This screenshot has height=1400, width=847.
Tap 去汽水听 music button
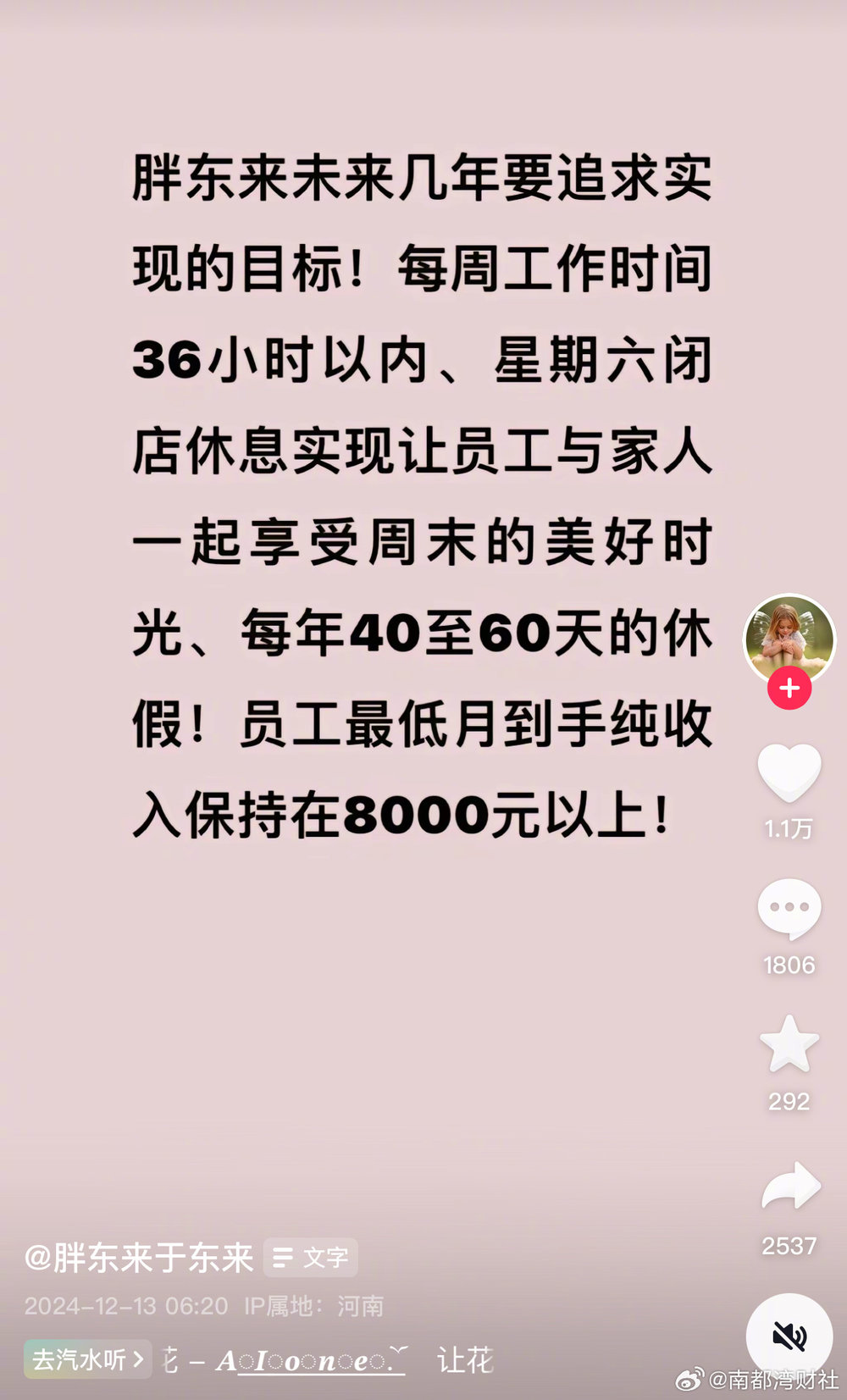88,1360
